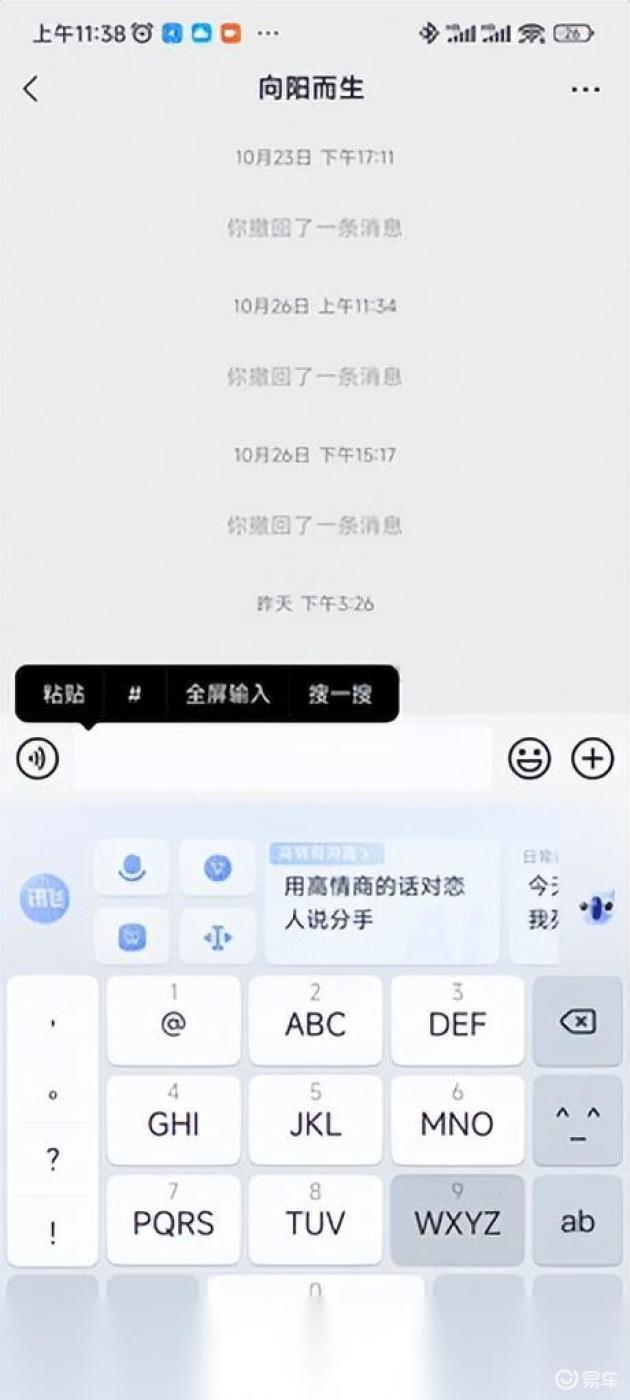Tap the ABC key
This screenshot has width=630, height=1400.
[315, 1021]
